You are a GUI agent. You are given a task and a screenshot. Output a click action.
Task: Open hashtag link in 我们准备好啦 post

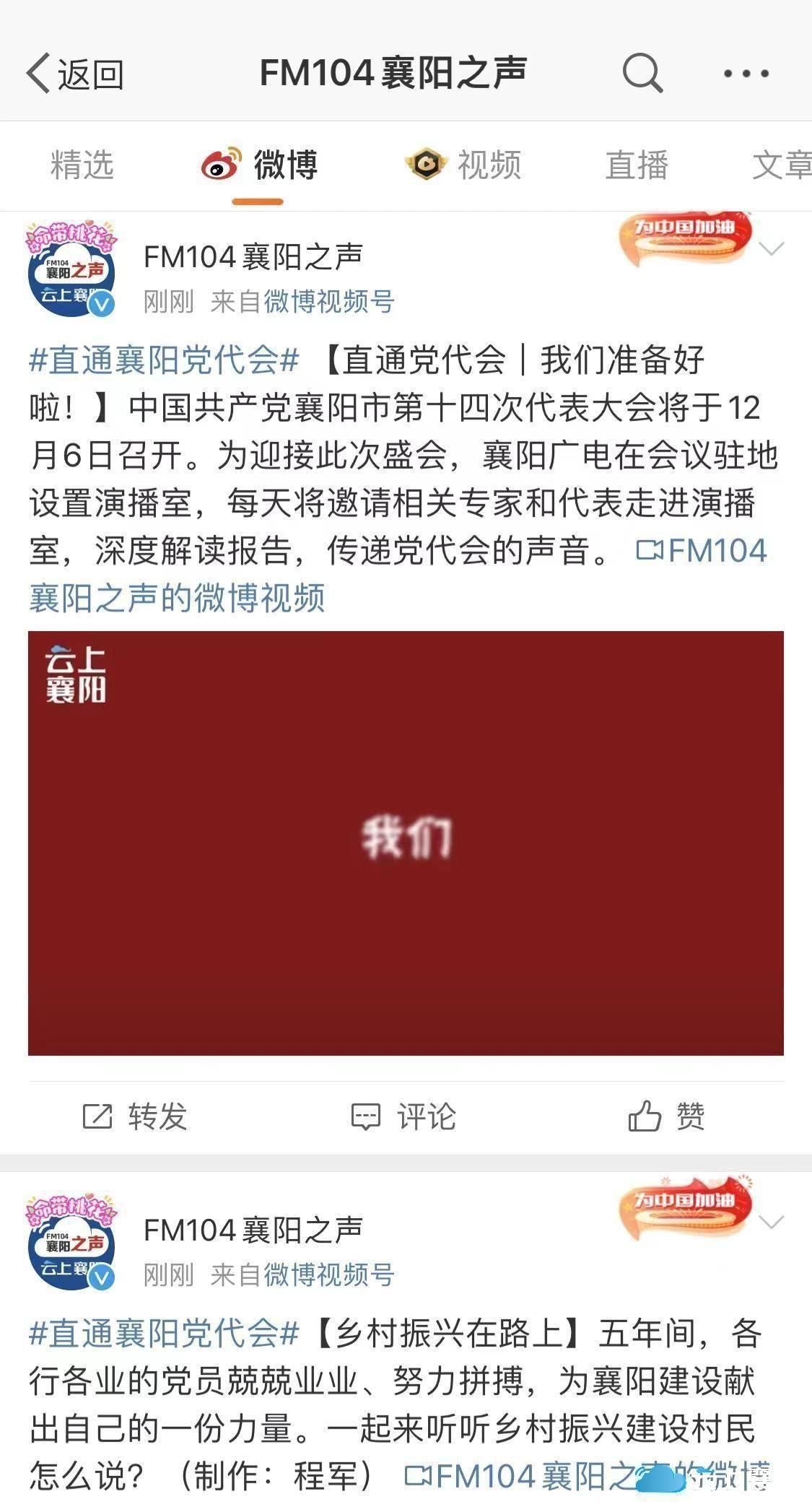coord(165,360)
